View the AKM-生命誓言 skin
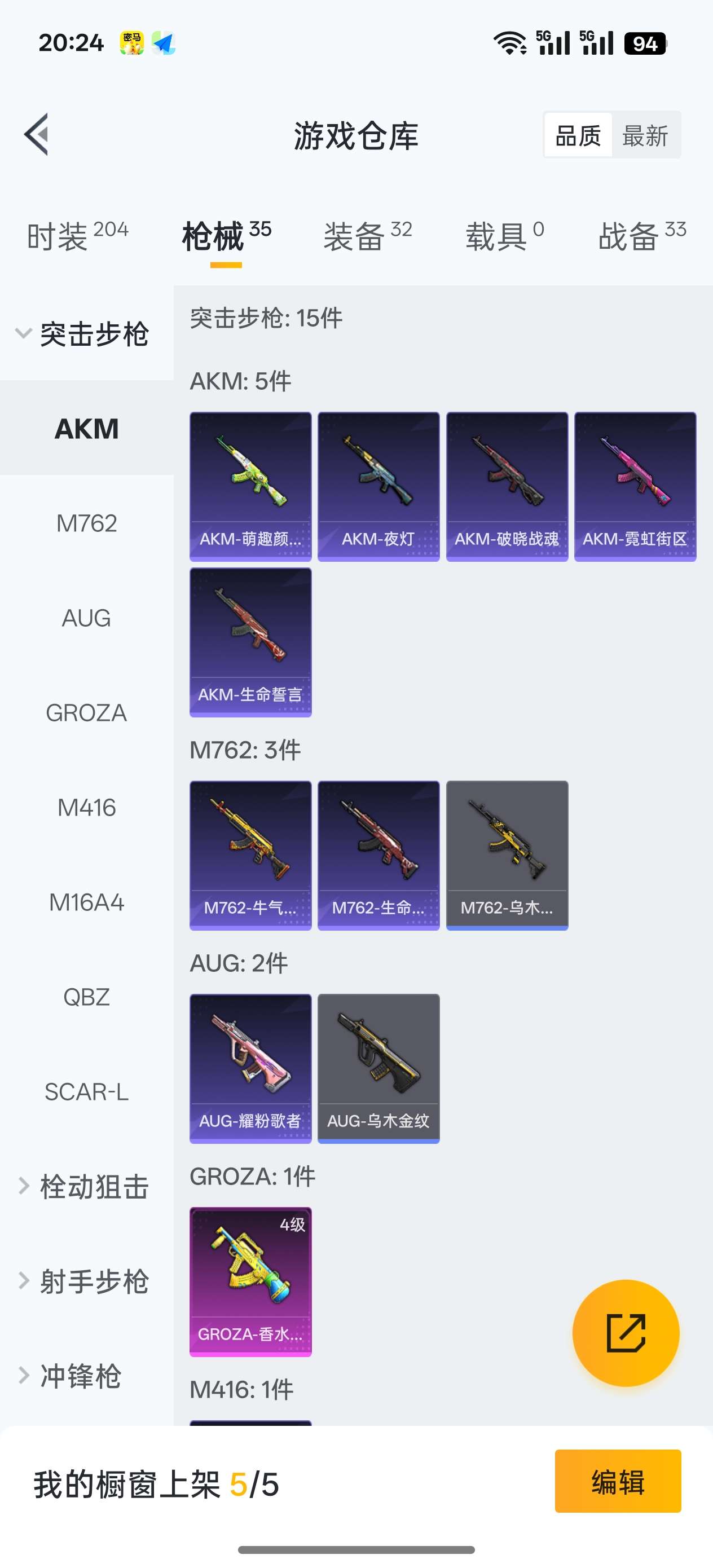 click(250, 641)
